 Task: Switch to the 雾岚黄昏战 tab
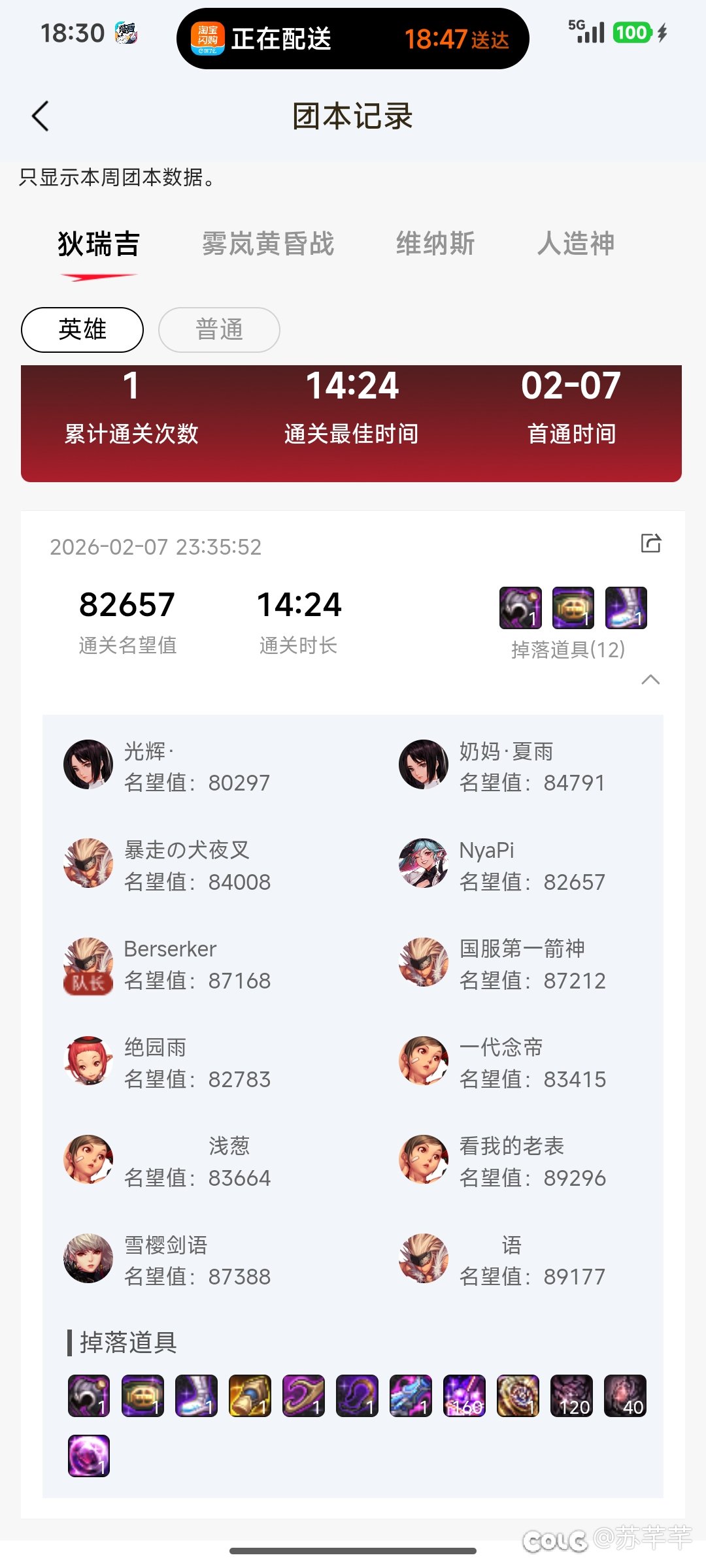[x=267, y=244]
